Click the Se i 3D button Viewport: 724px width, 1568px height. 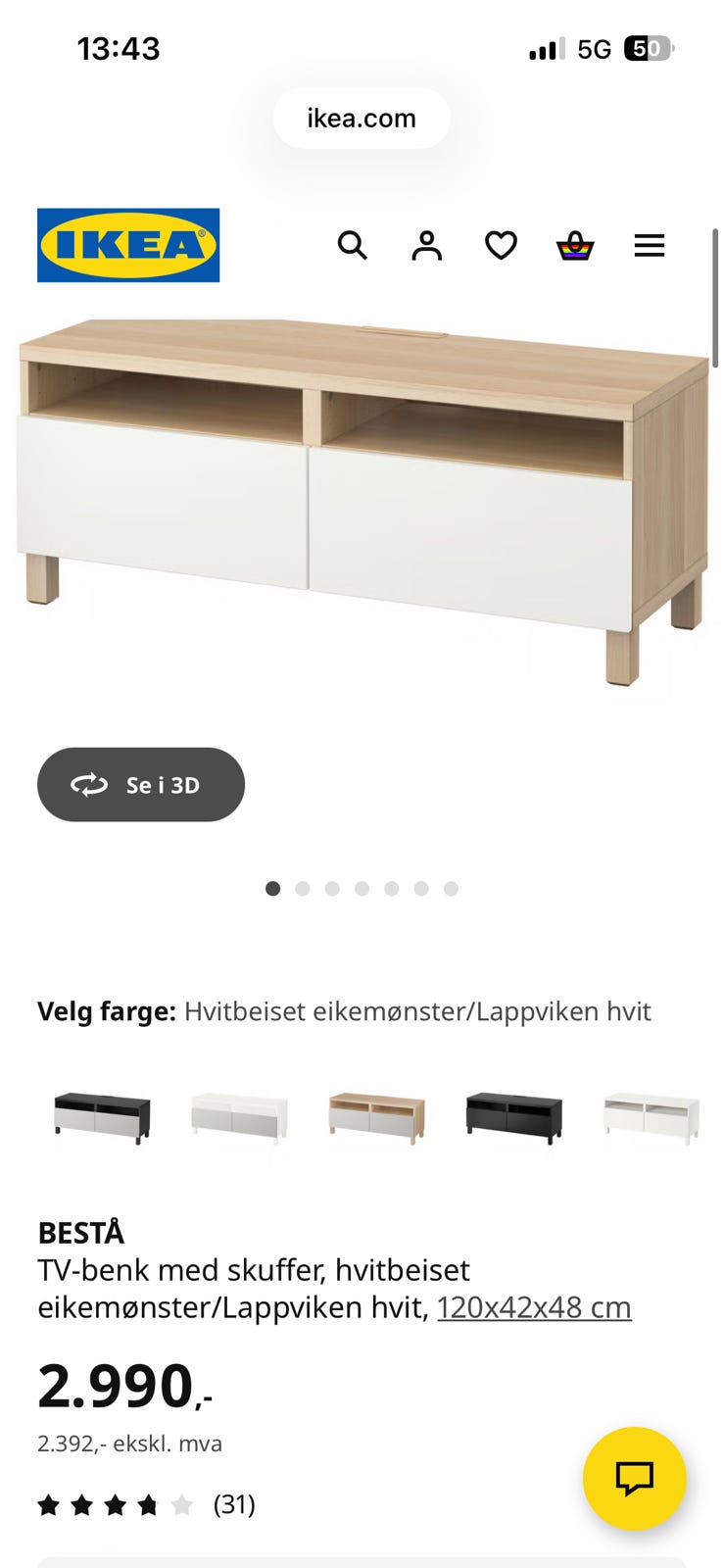click(141, 784)
